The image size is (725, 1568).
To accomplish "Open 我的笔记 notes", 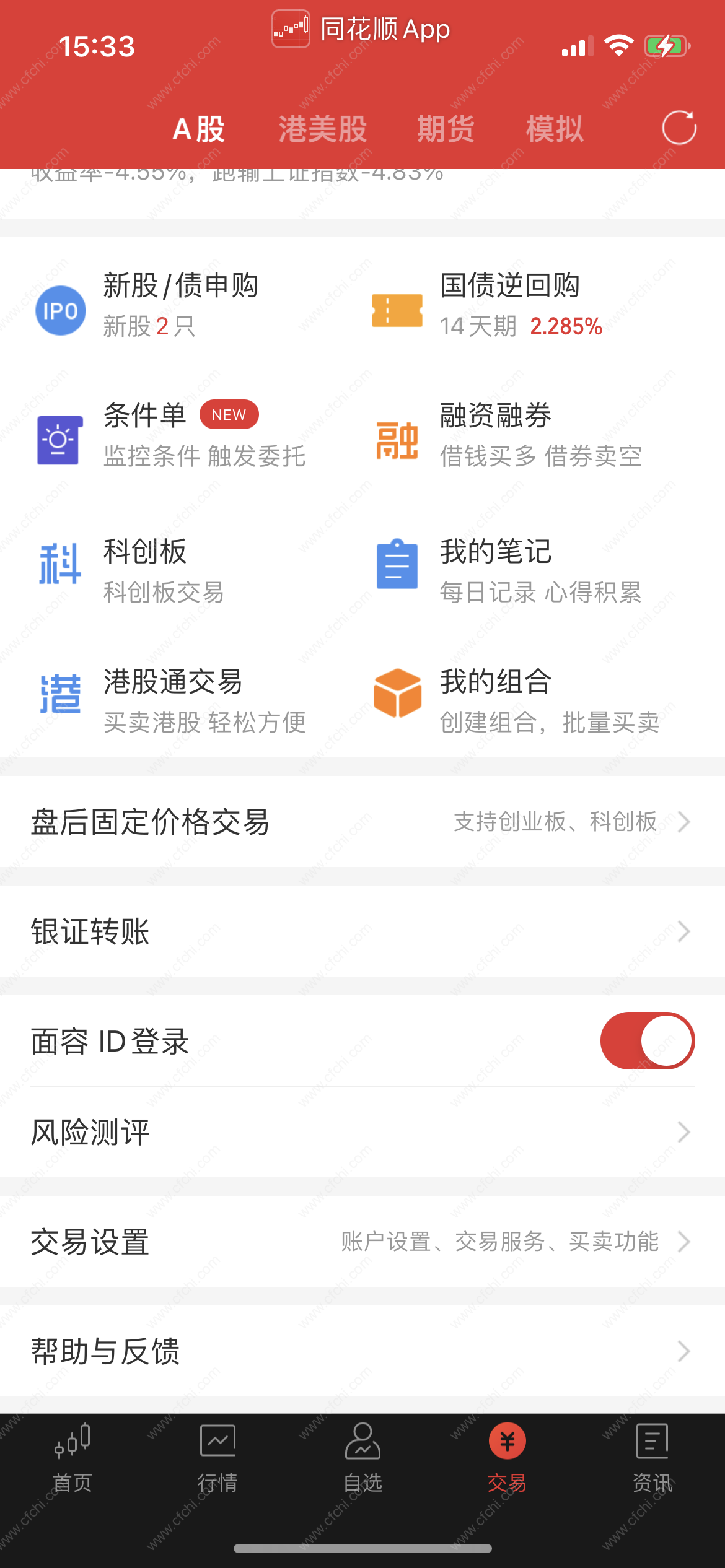I will point(521,570).
